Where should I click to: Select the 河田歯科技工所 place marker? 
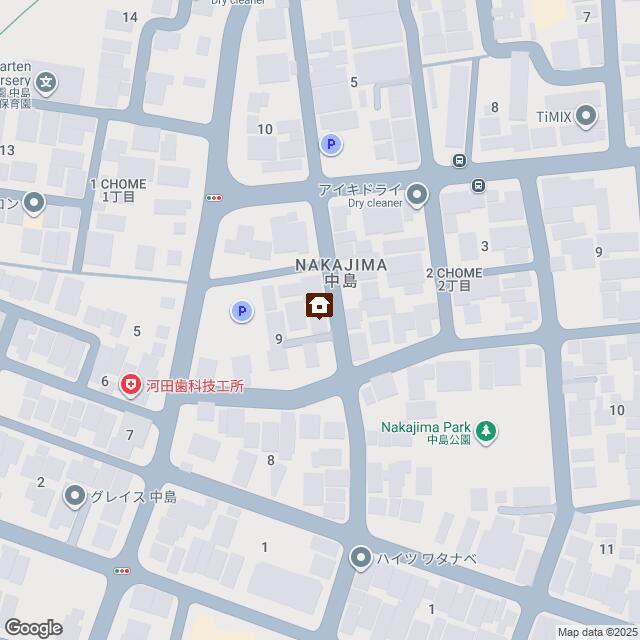[130, 385]
